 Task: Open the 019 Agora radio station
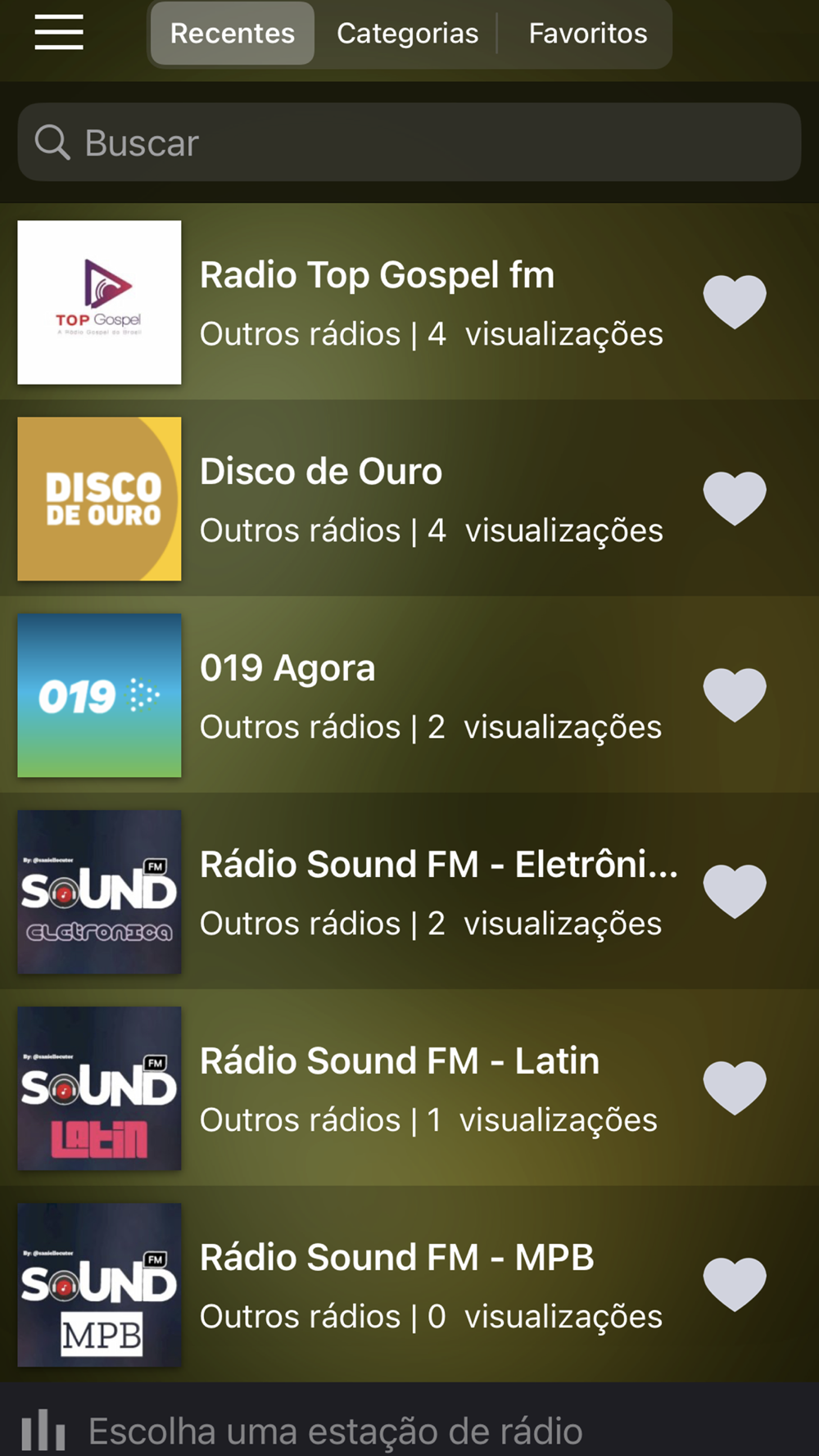pos(377,694)
